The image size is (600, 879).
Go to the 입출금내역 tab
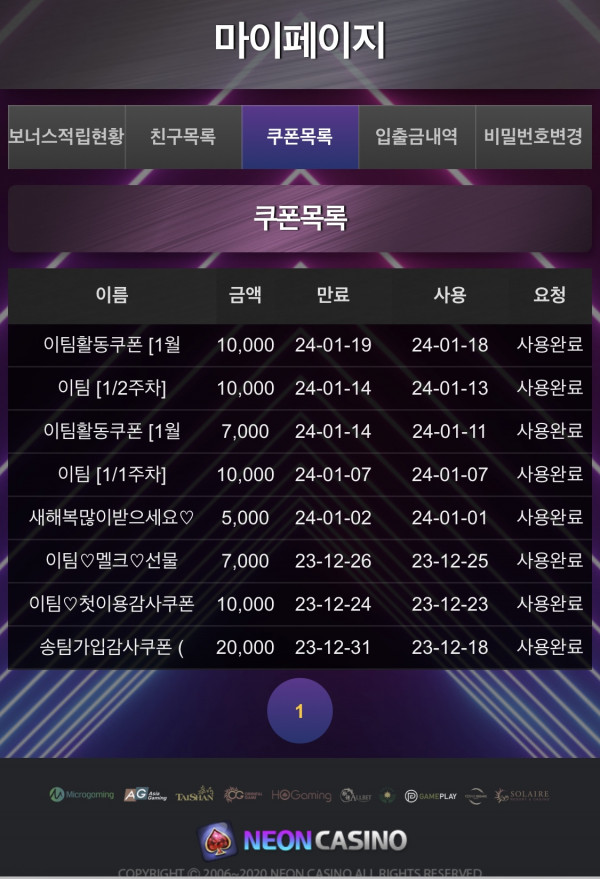416,137
